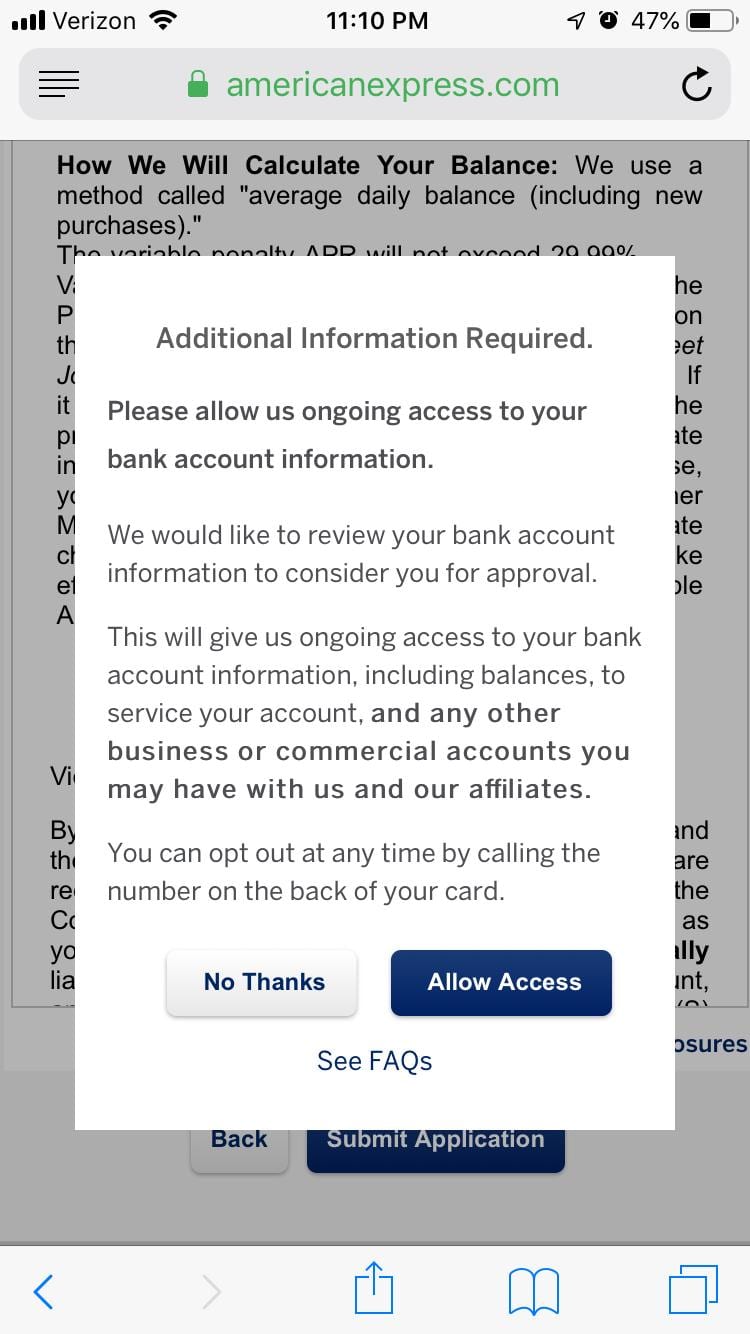Open the Reader view icon in address bar
The width and height of the screenshot is (750, 1334).
58,84
